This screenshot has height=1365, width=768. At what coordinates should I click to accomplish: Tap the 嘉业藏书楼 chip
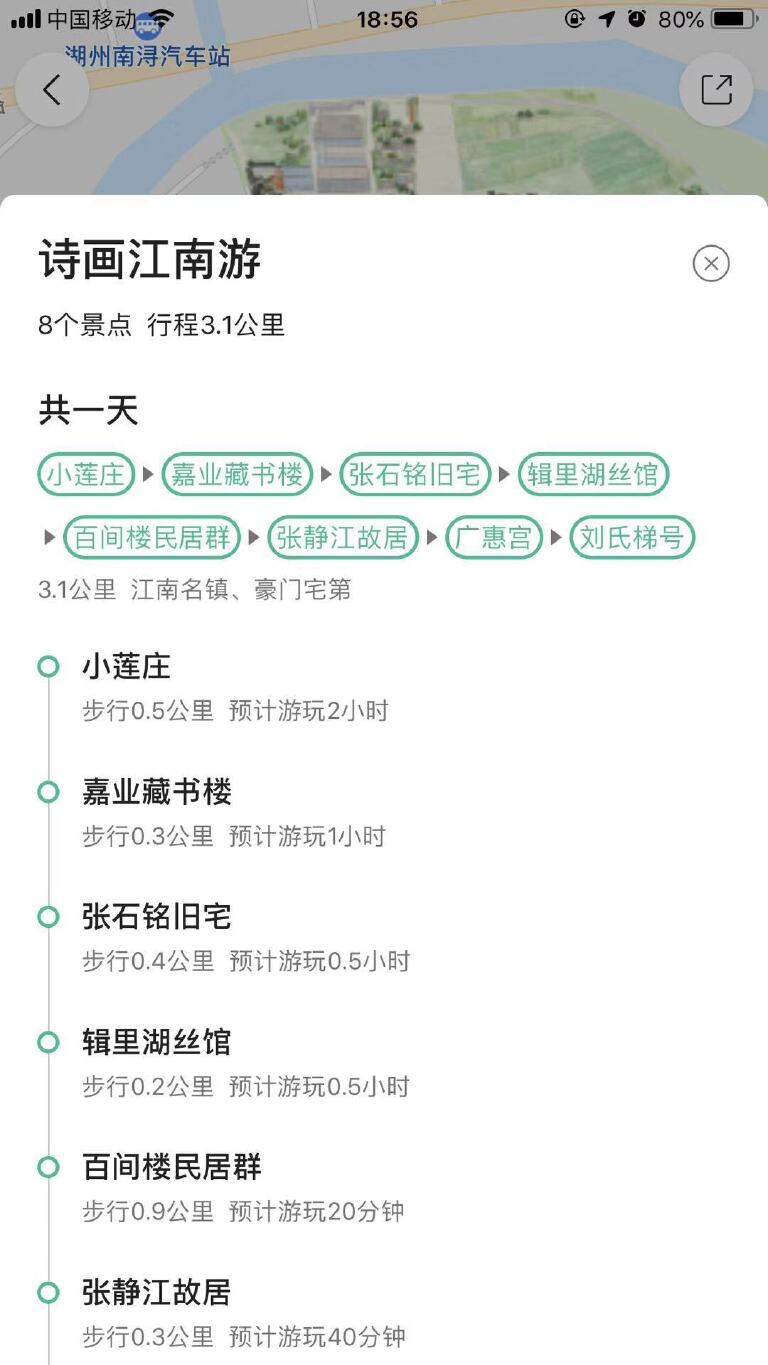(237, 474)
